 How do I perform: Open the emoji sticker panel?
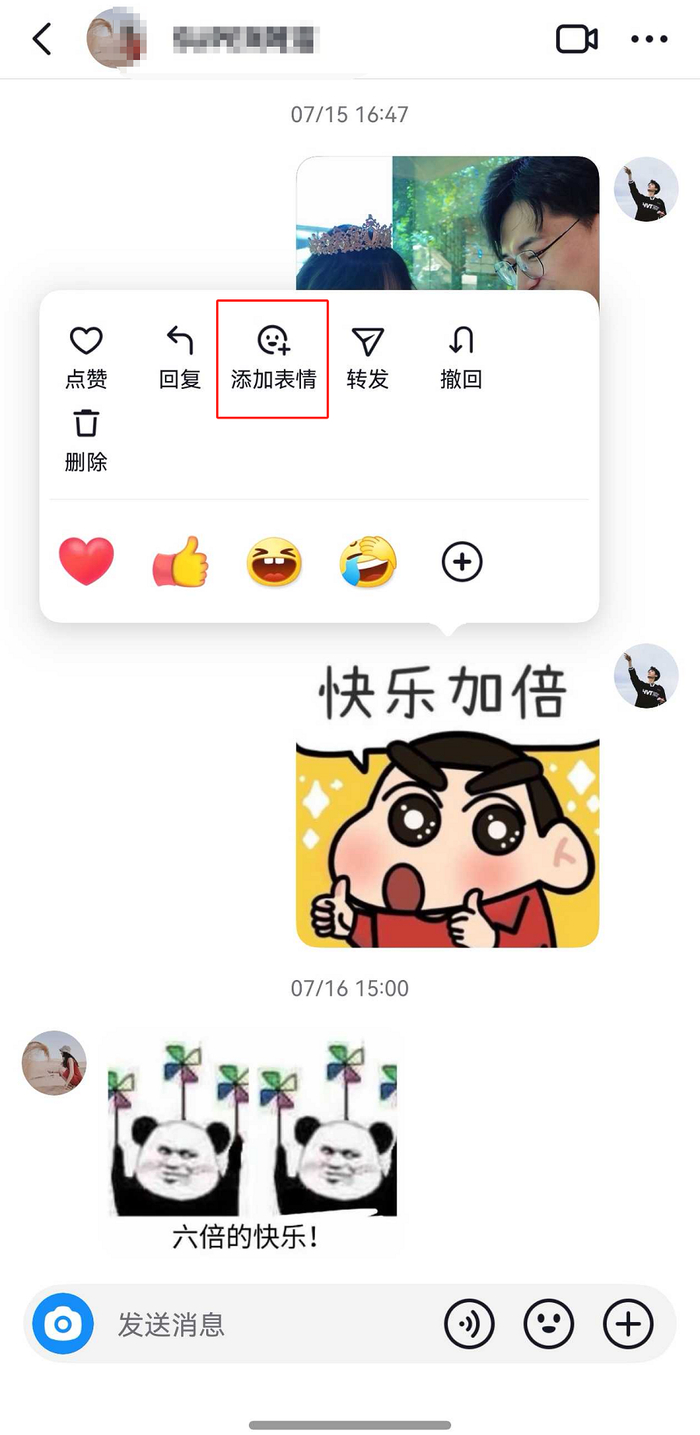point(549,1324)
